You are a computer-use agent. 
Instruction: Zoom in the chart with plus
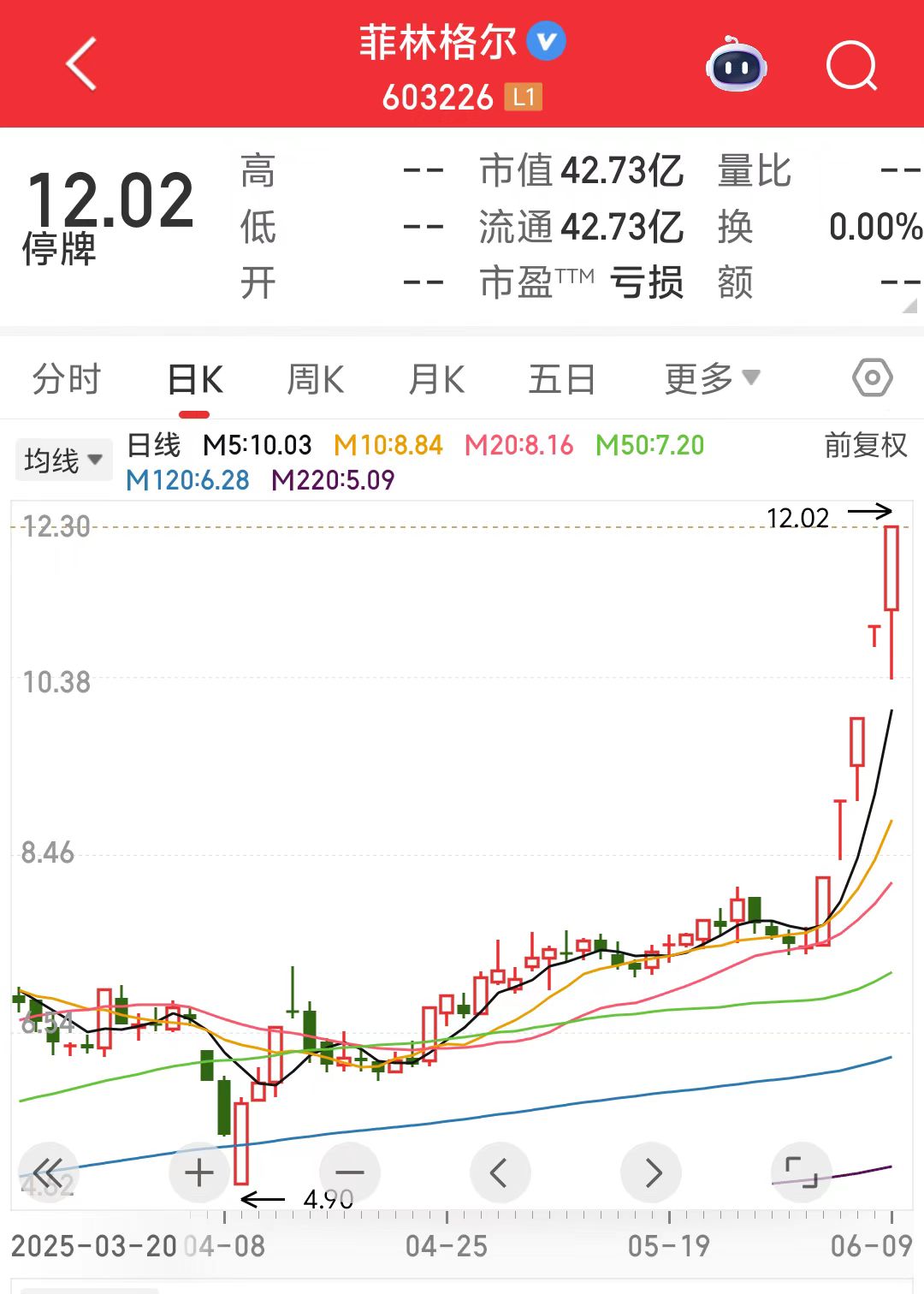pos(199,1172)
